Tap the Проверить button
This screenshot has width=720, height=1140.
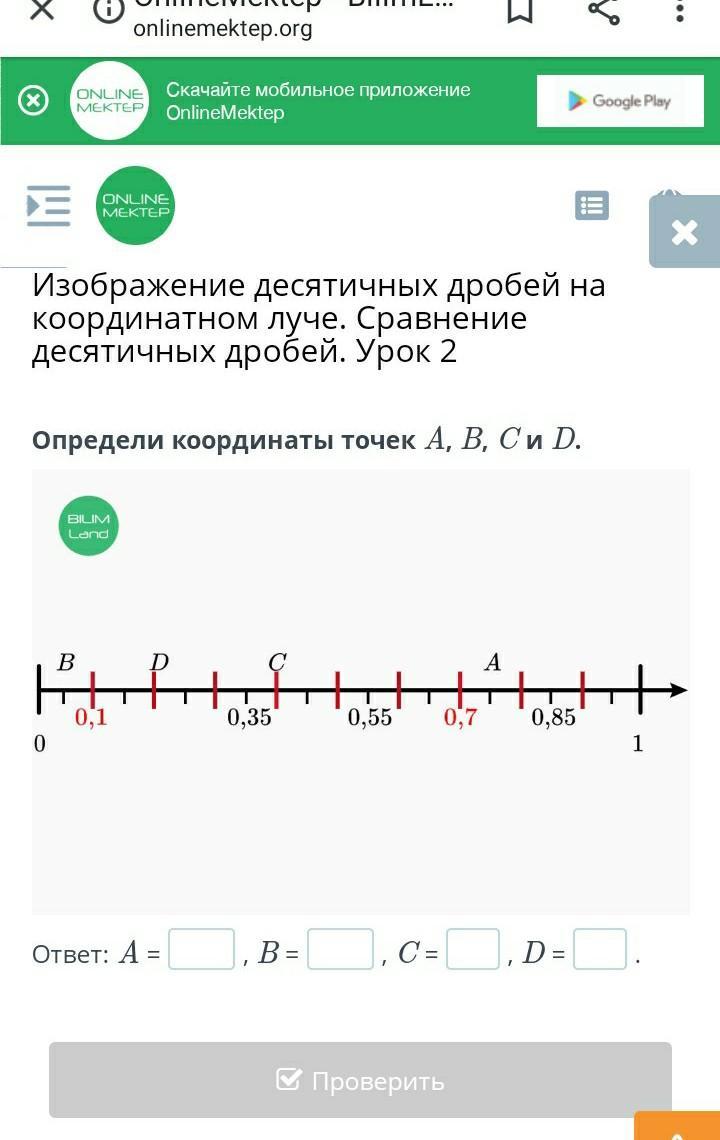(360, 1080)
